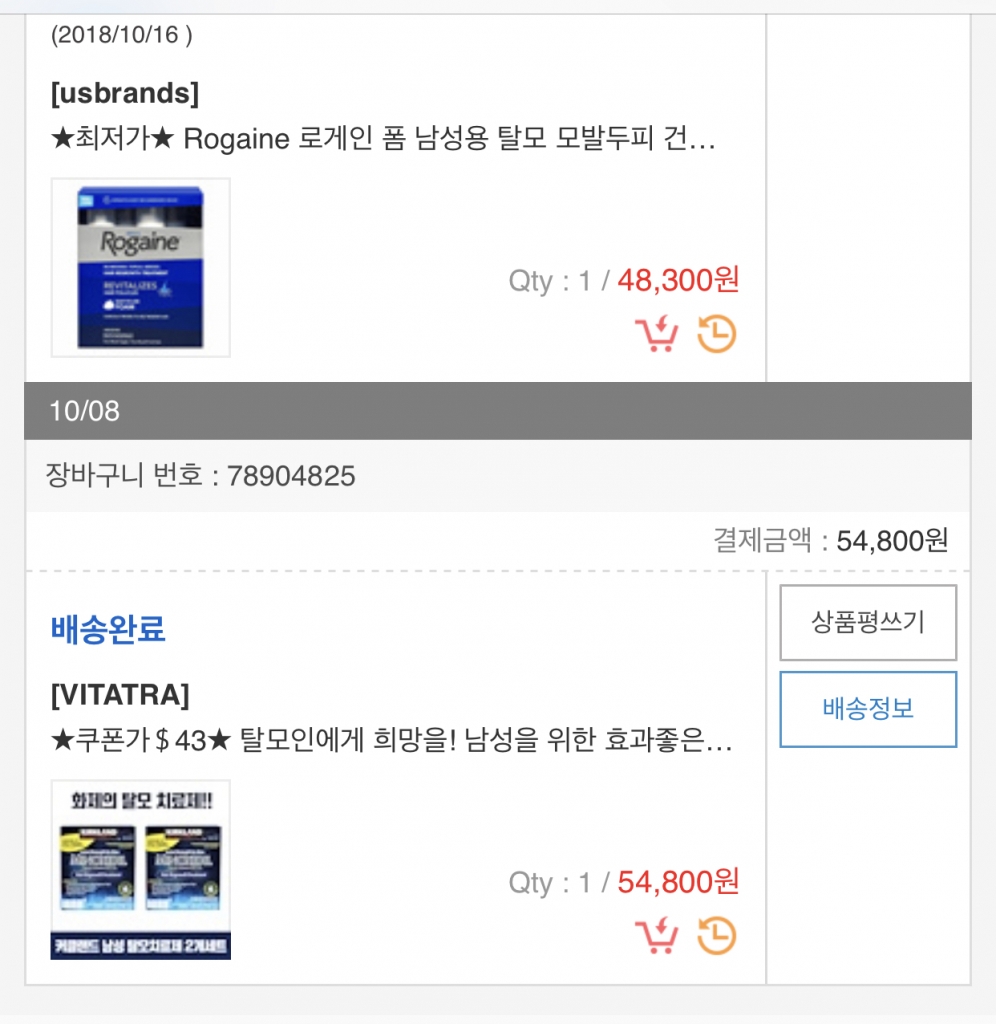Image resolution: width=996 pixels, height=1024 pixels.
Task: Open the Rogaine product title link
Action: click(x=383, y=138)
